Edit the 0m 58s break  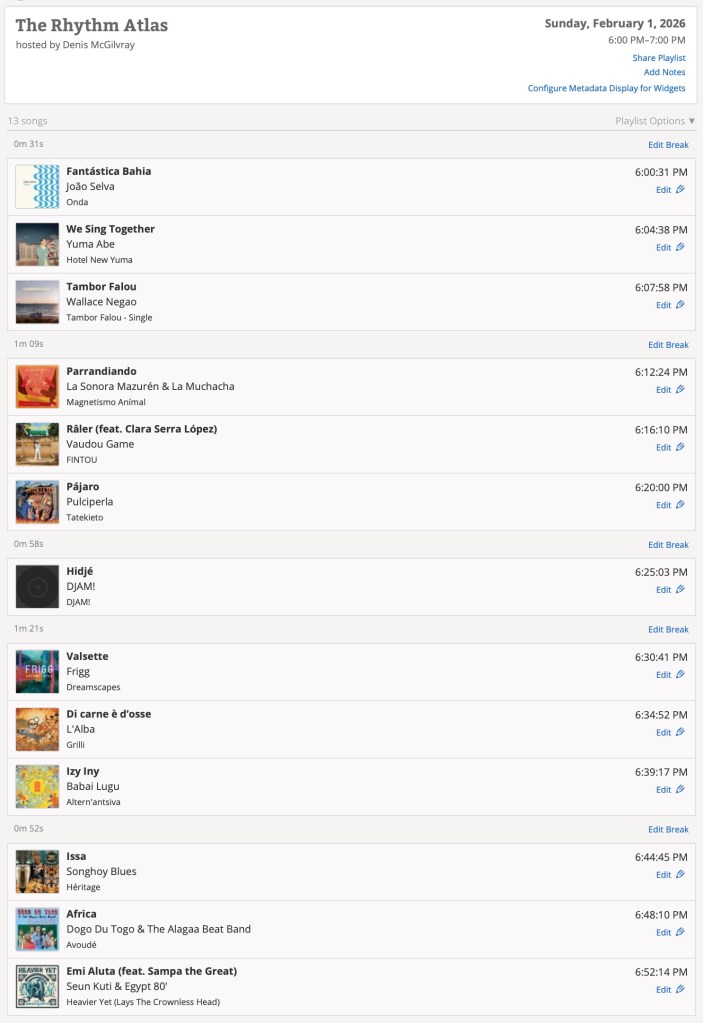(x=668, y=545)
